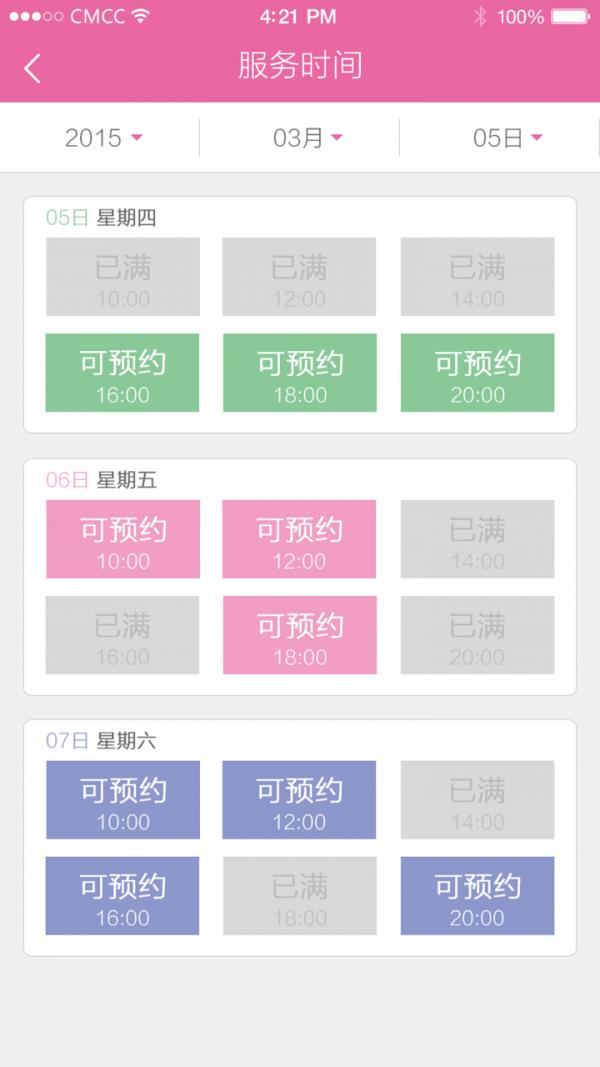Viewport: 600px width, 1067px height.
Task: Open the 03月 month dropdown
Action: [307, 137]
